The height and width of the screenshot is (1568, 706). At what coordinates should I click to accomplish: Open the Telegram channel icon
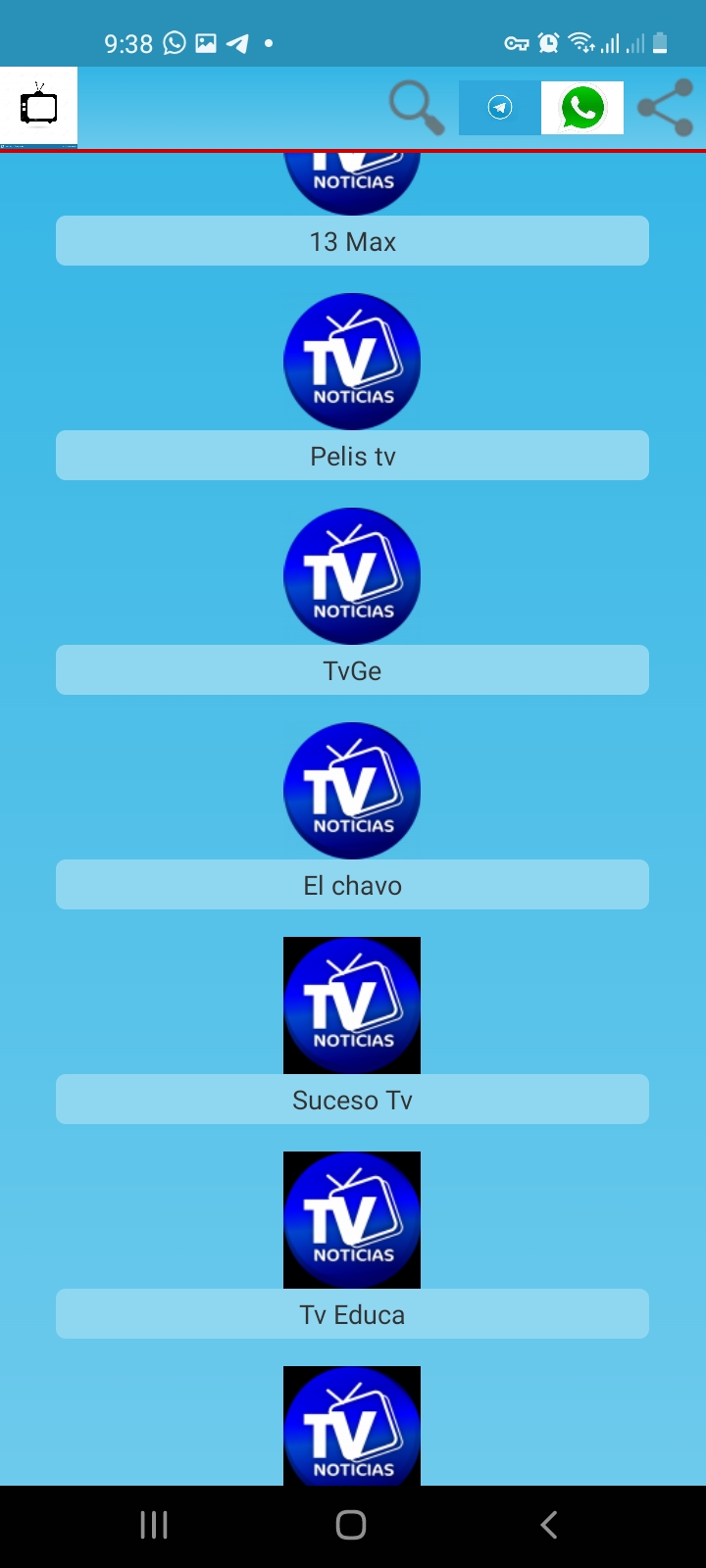tap(500, 107)
